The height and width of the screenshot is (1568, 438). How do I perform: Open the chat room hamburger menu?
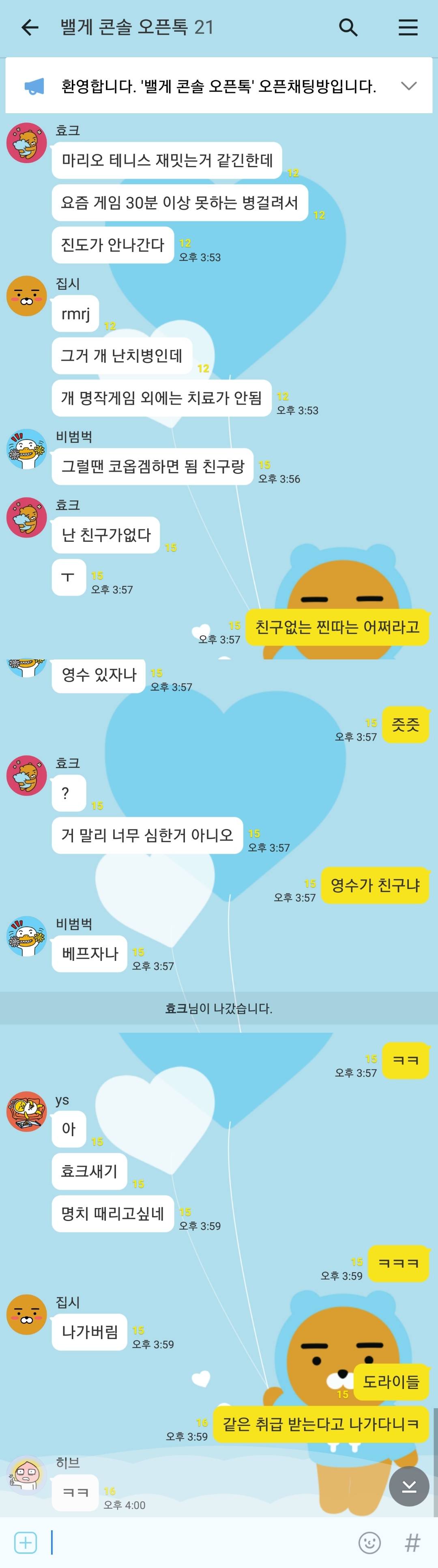pyautogui.click(x=408, y=28)
